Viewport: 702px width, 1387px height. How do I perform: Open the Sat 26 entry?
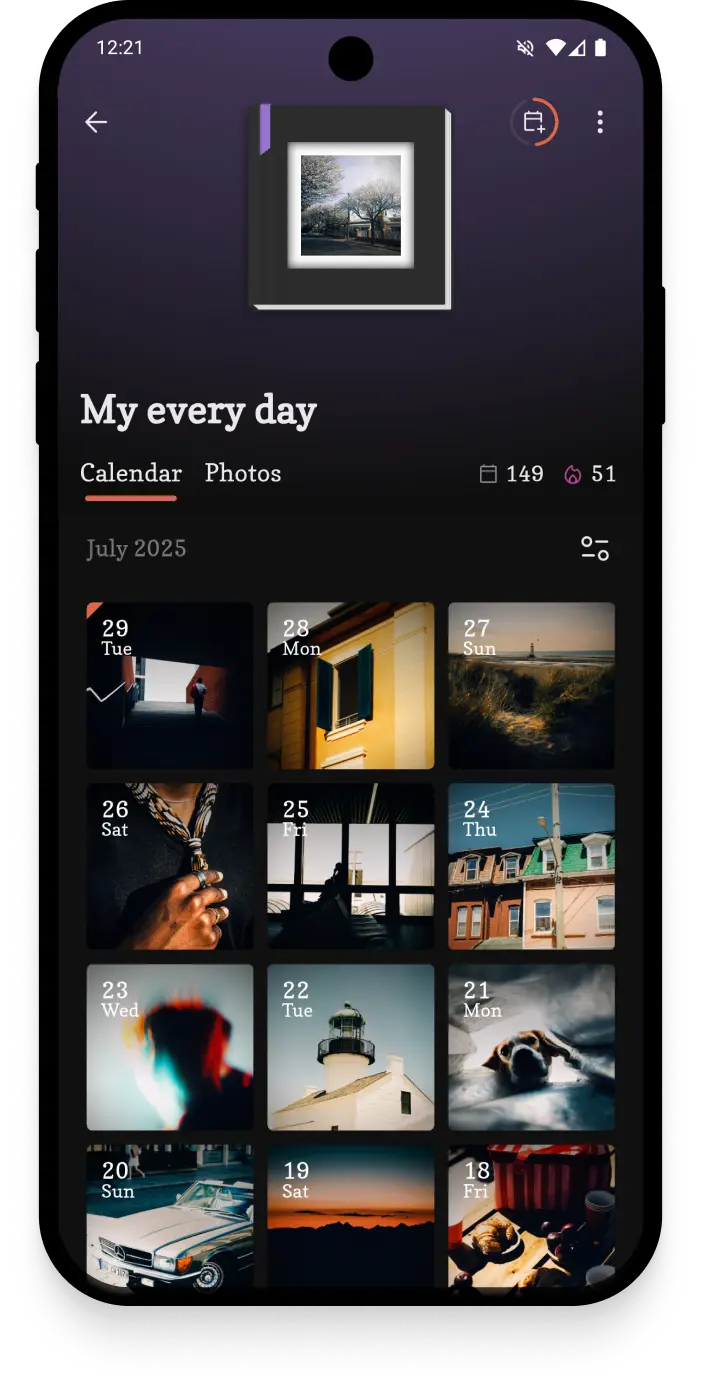click(169, 866)
